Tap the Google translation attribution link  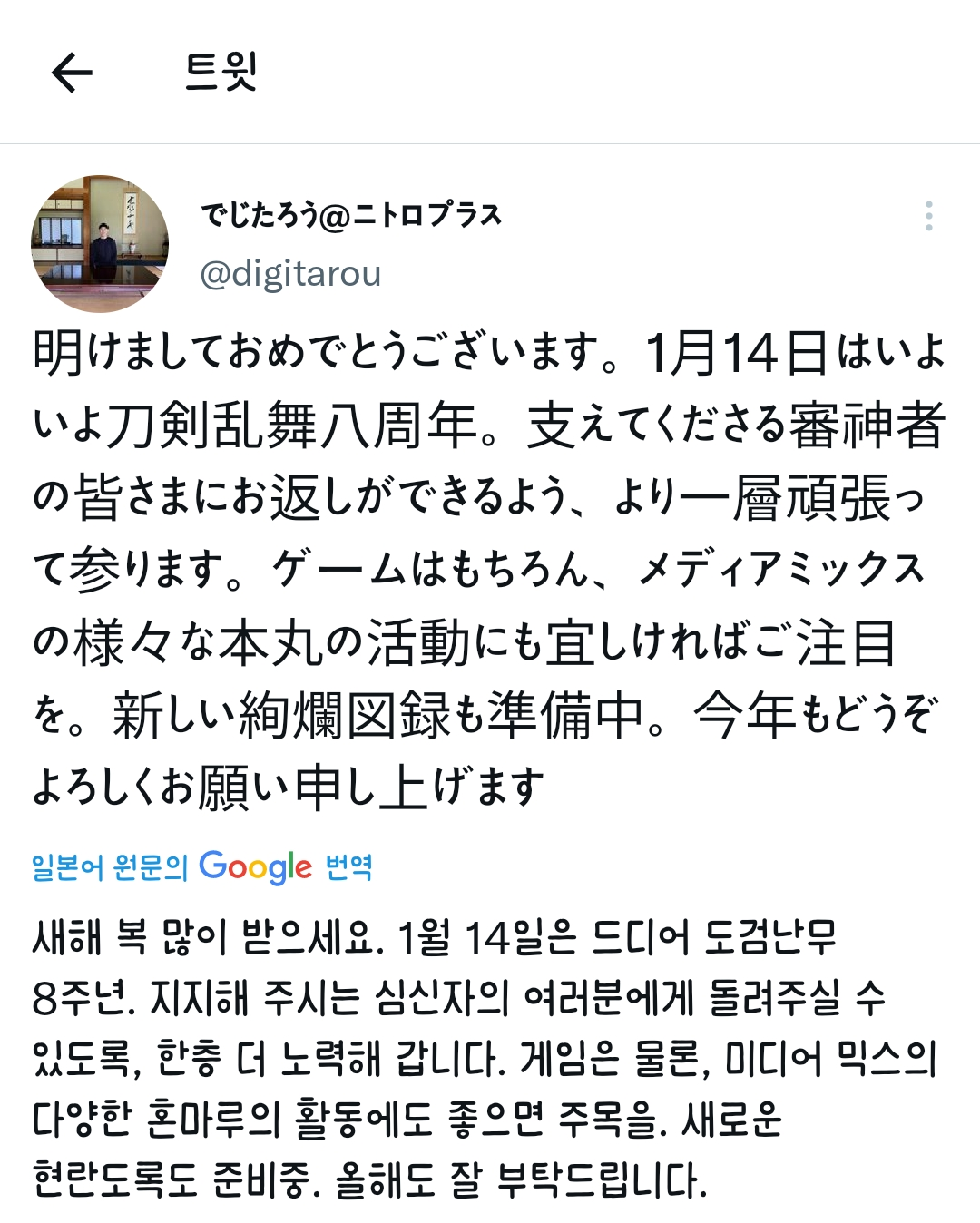point(201,868)
